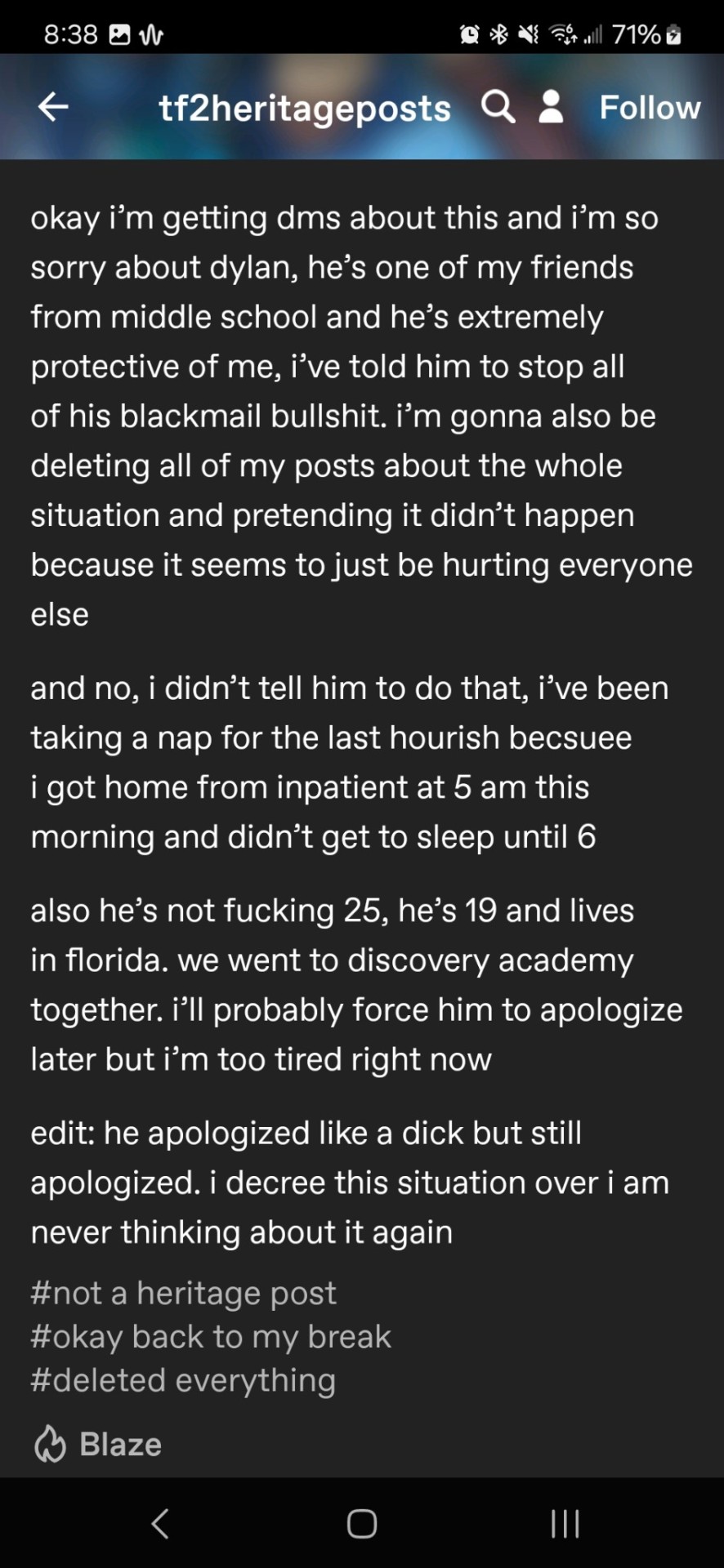
Task: Blaze this post
Action: 98,1445
